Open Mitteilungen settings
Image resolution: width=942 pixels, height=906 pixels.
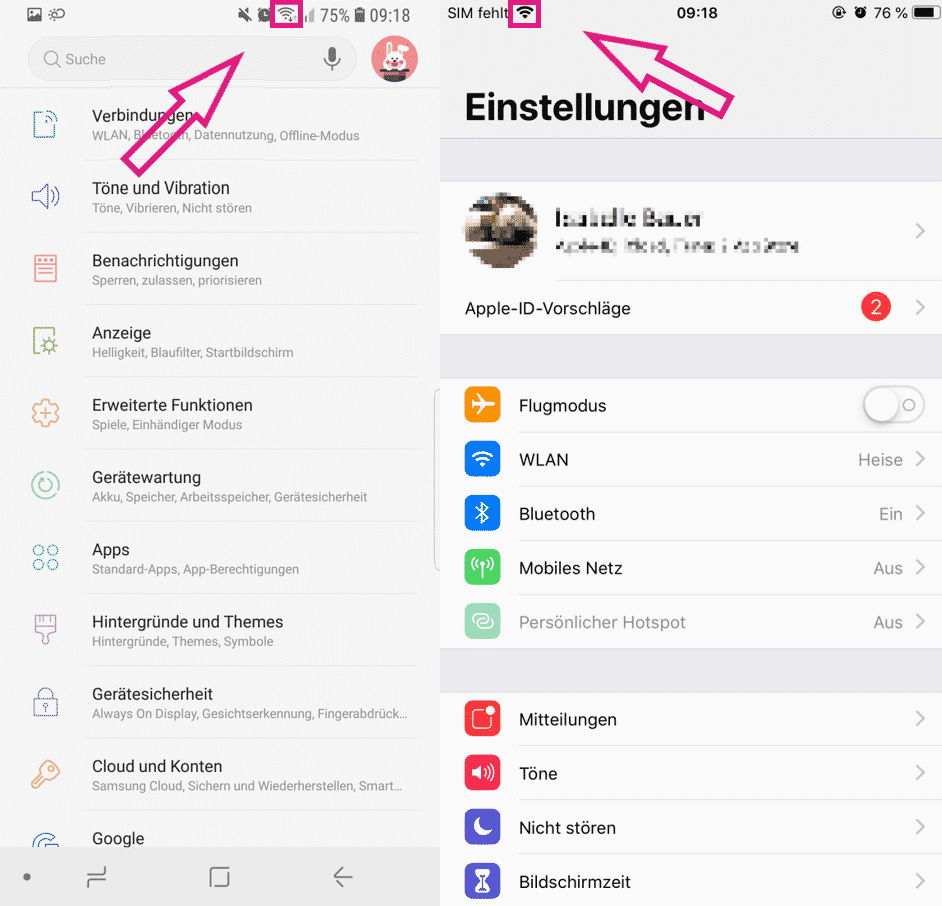(690, 720)
